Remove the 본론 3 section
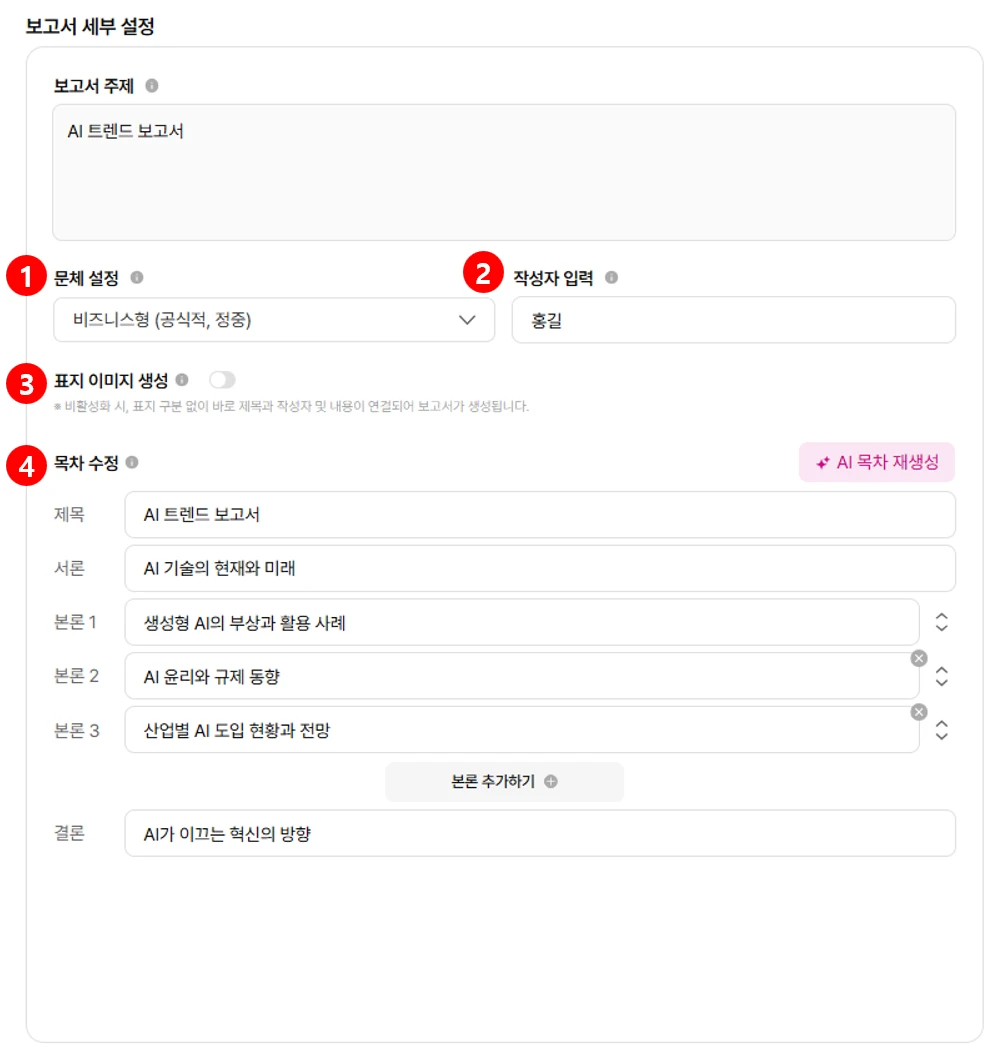 point(919,712)
